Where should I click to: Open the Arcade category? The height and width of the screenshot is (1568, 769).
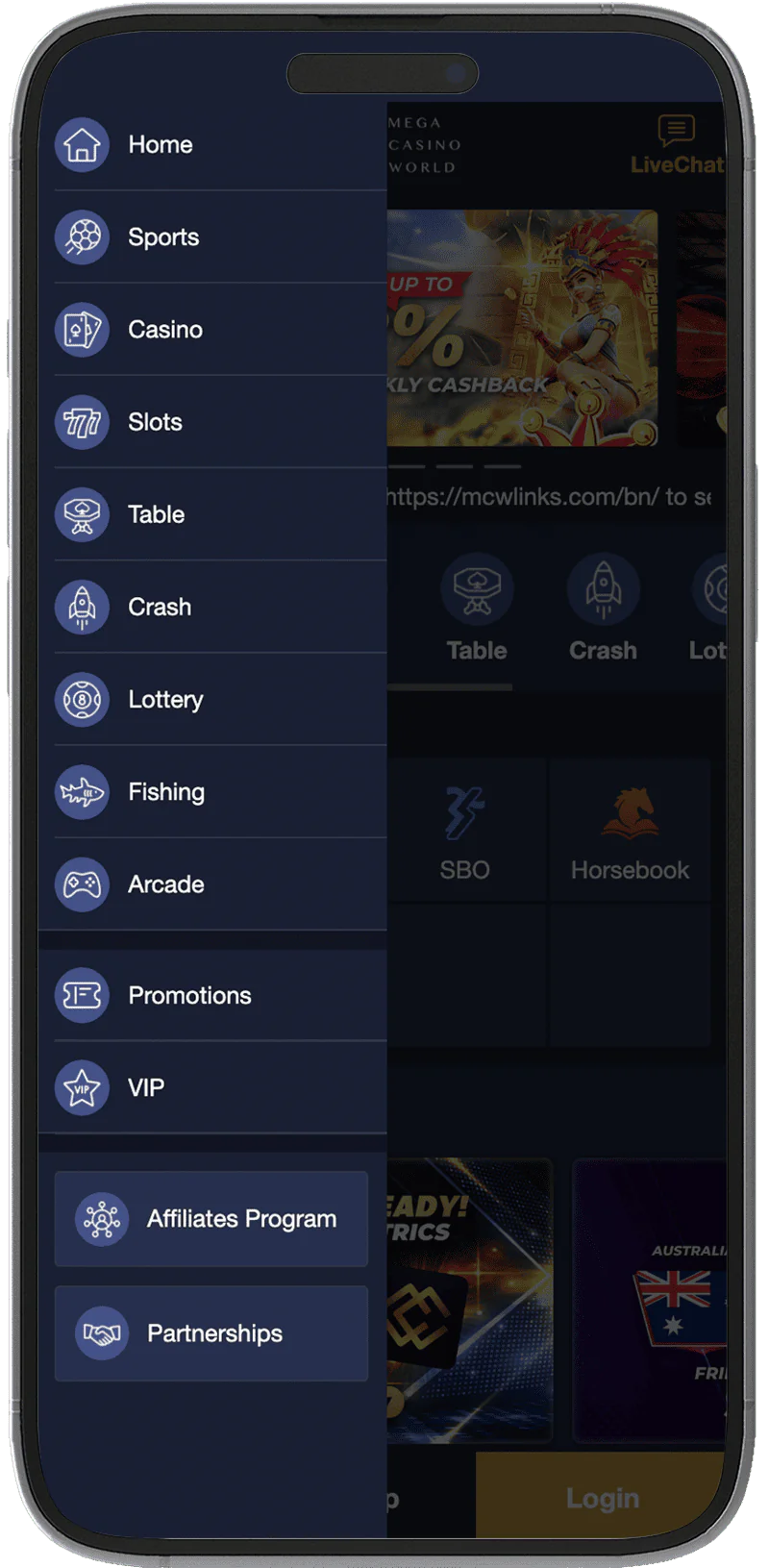click(165, 884)
